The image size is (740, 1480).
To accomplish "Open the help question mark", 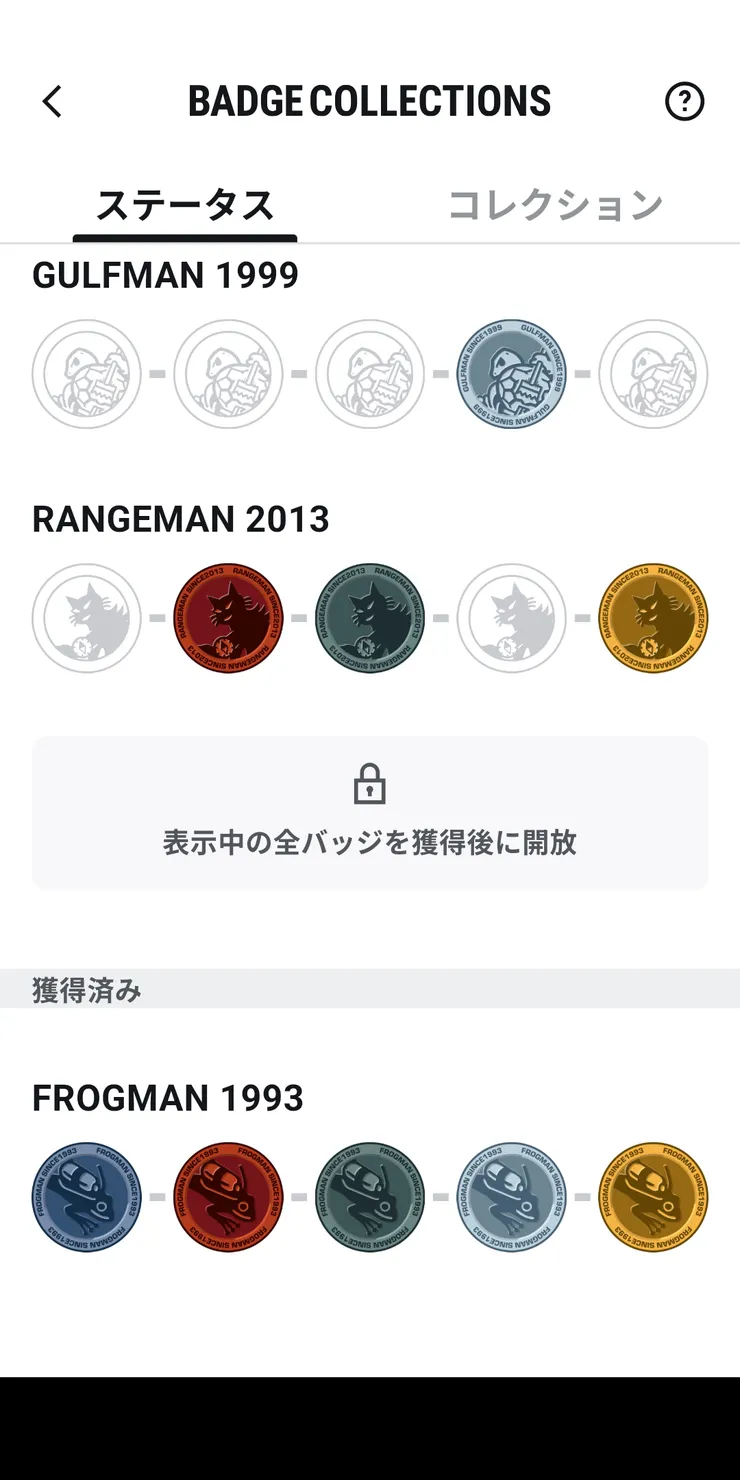I will coord(685,101).
